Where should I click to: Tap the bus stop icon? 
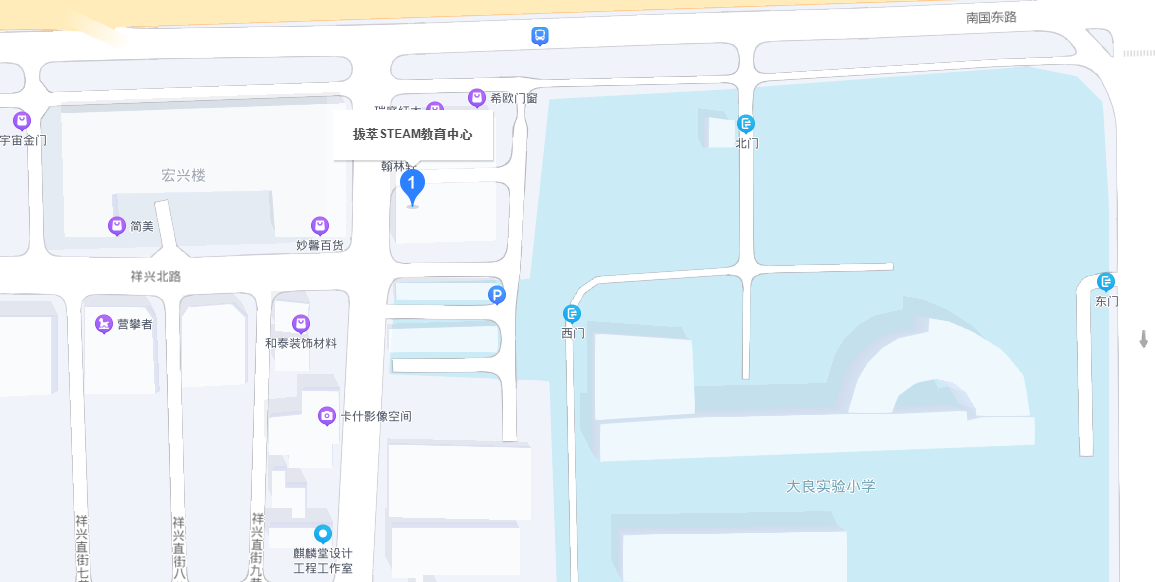540,36
